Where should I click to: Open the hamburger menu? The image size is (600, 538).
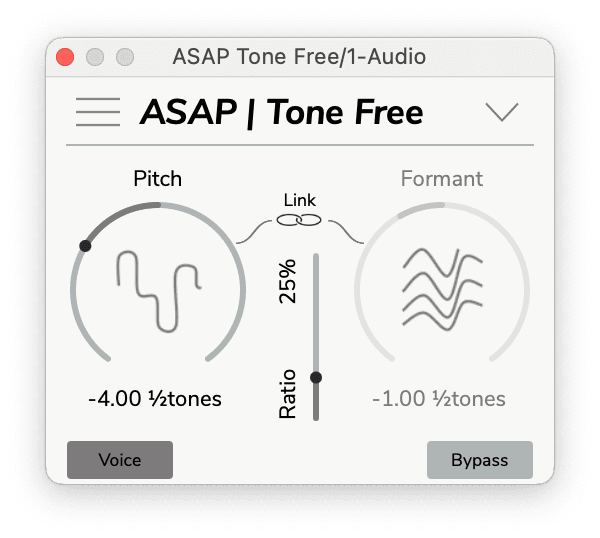click(x=98, y=112)
